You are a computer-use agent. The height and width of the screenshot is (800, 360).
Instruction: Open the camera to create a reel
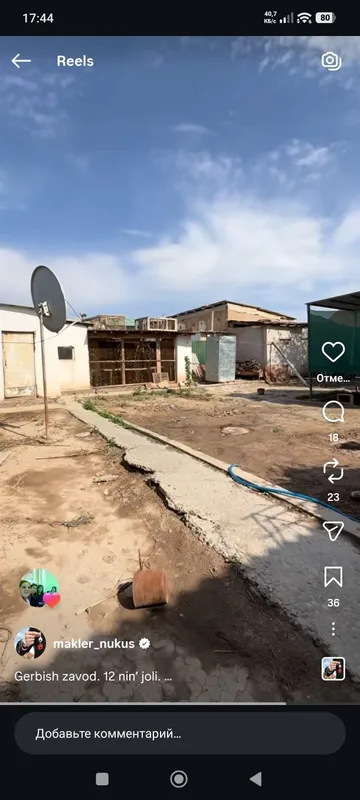(331, 61)
